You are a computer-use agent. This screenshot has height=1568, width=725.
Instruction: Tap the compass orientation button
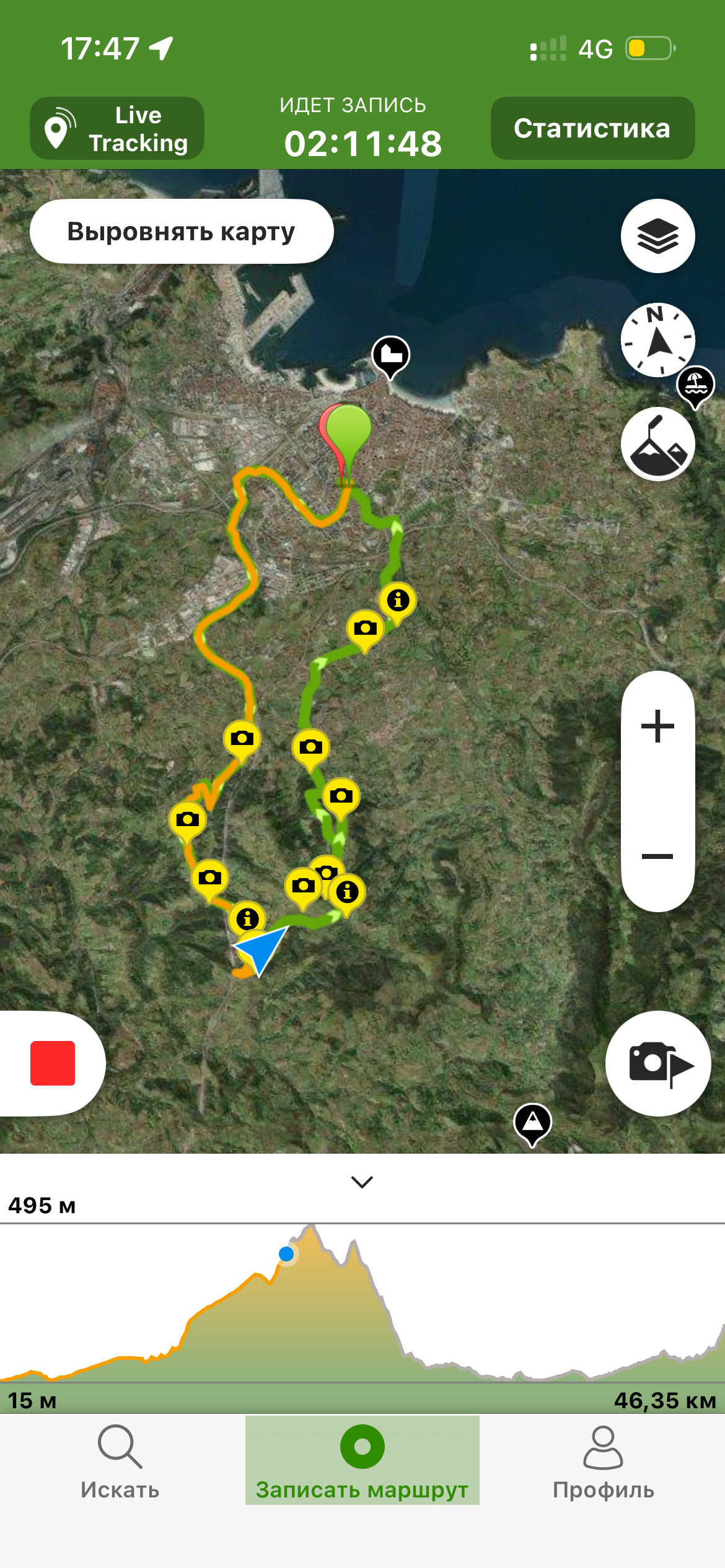click(657, 340)
